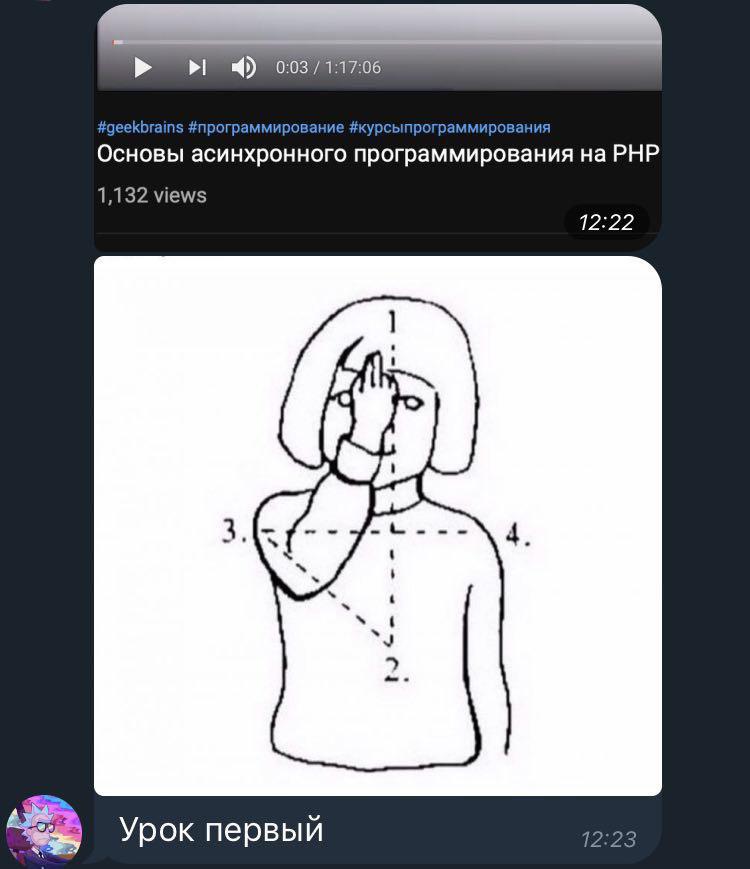Open the #курсыпрограммирования hashtag

pos(450,127)
